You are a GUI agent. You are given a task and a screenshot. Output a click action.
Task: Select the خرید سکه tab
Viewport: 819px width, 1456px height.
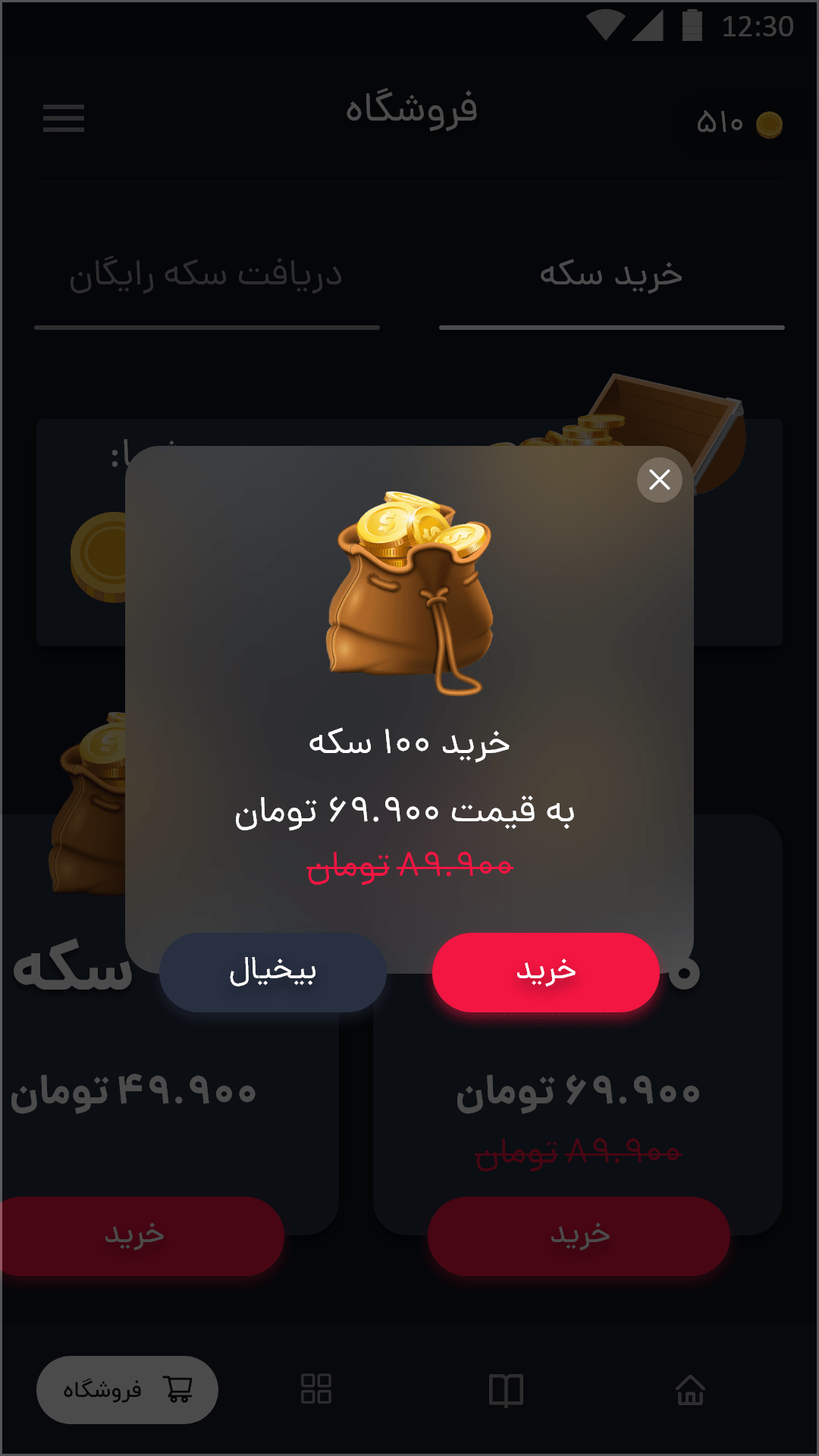[x=611, y=276]
